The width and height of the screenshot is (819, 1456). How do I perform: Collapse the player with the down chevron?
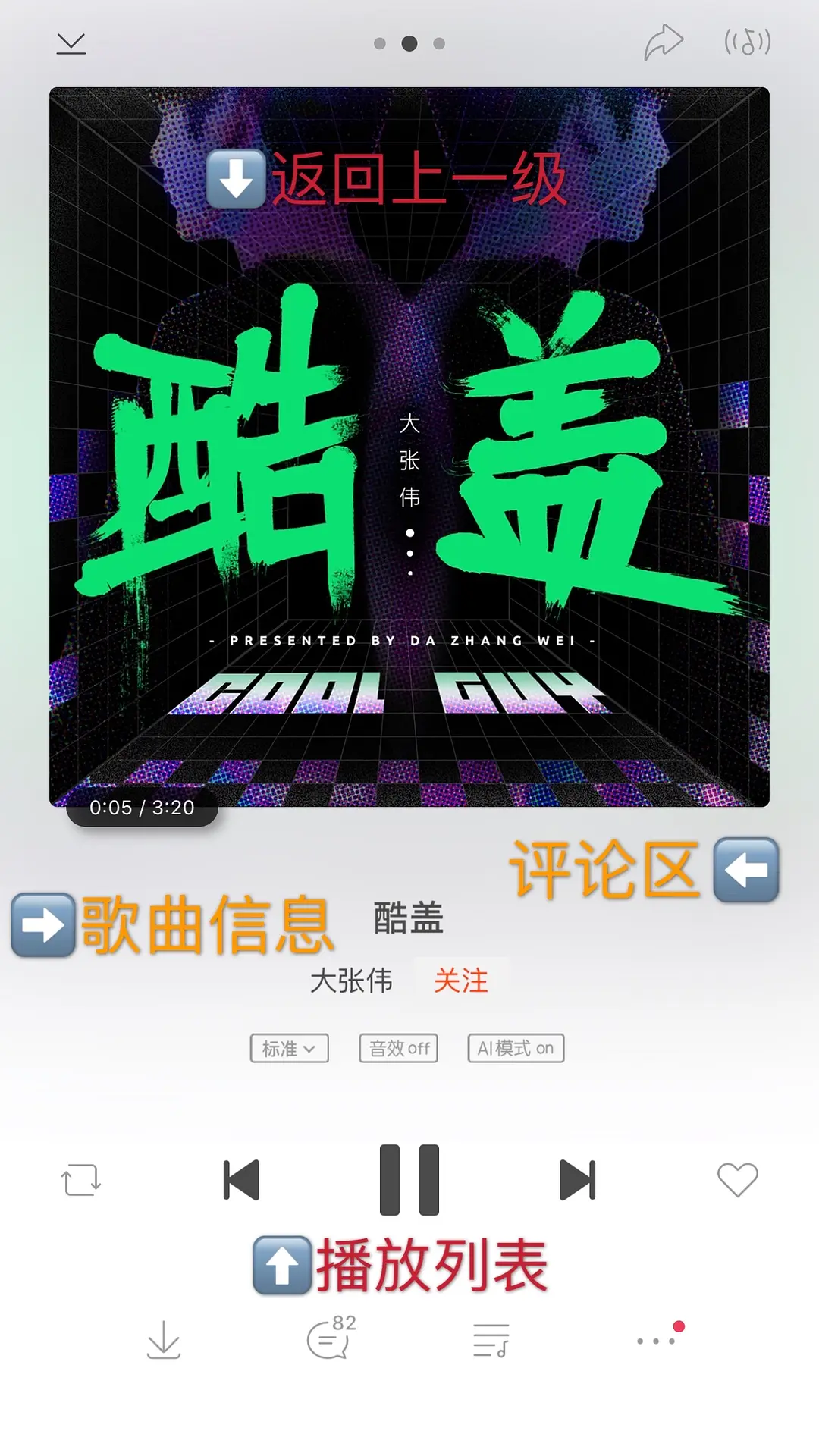click(71, 44)
